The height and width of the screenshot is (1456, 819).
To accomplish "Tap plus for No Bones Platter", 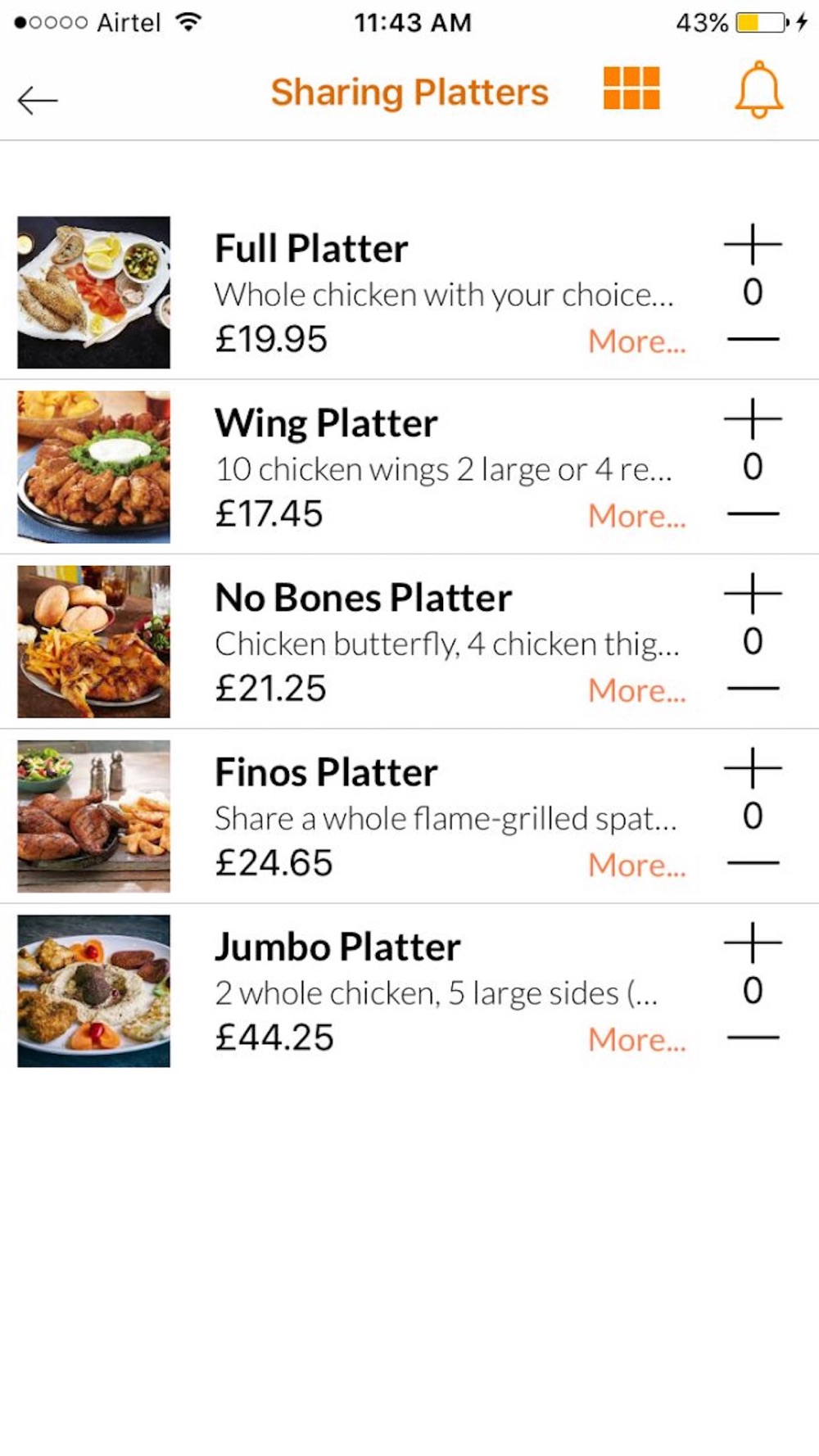I will pos(753,593).
